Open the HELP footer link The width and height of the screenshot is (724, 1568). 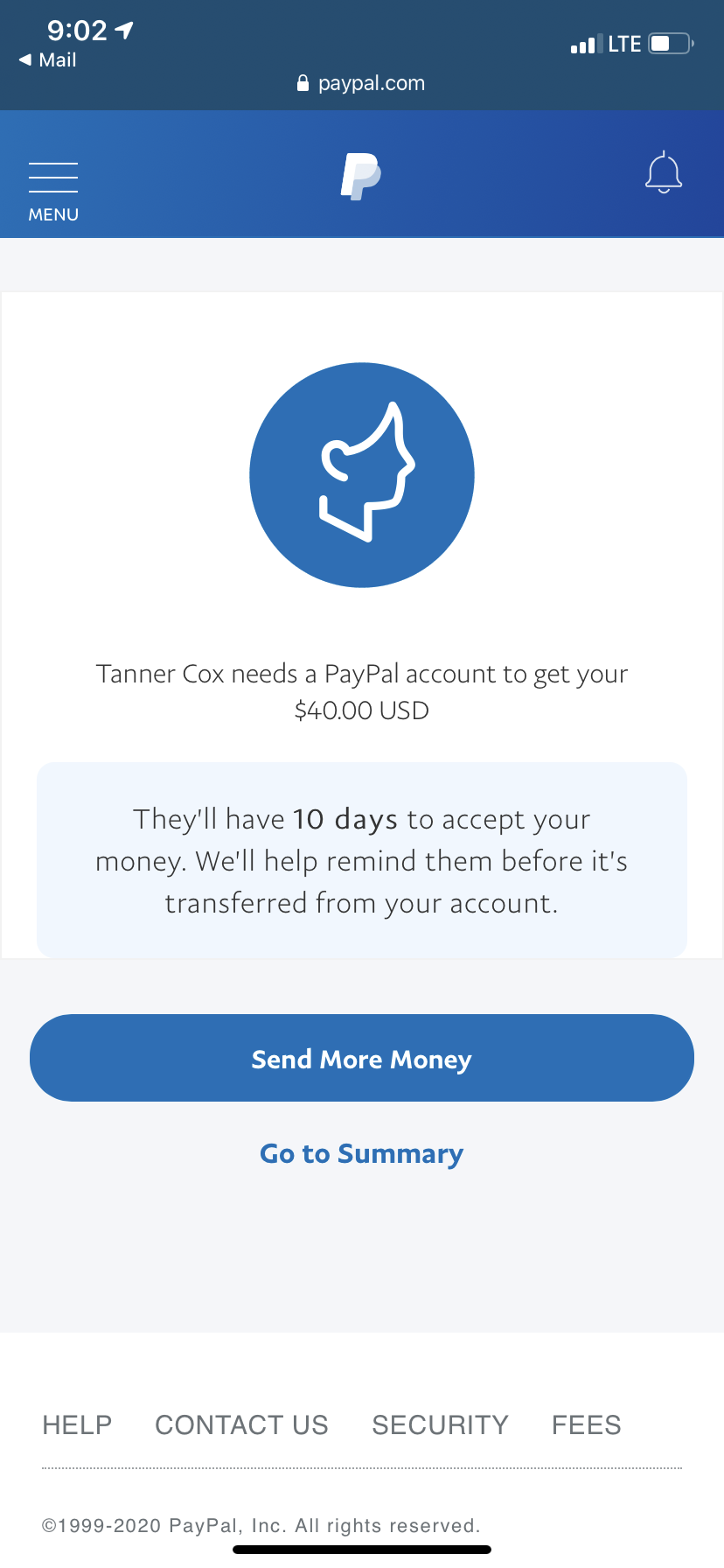pos(77,1425)
